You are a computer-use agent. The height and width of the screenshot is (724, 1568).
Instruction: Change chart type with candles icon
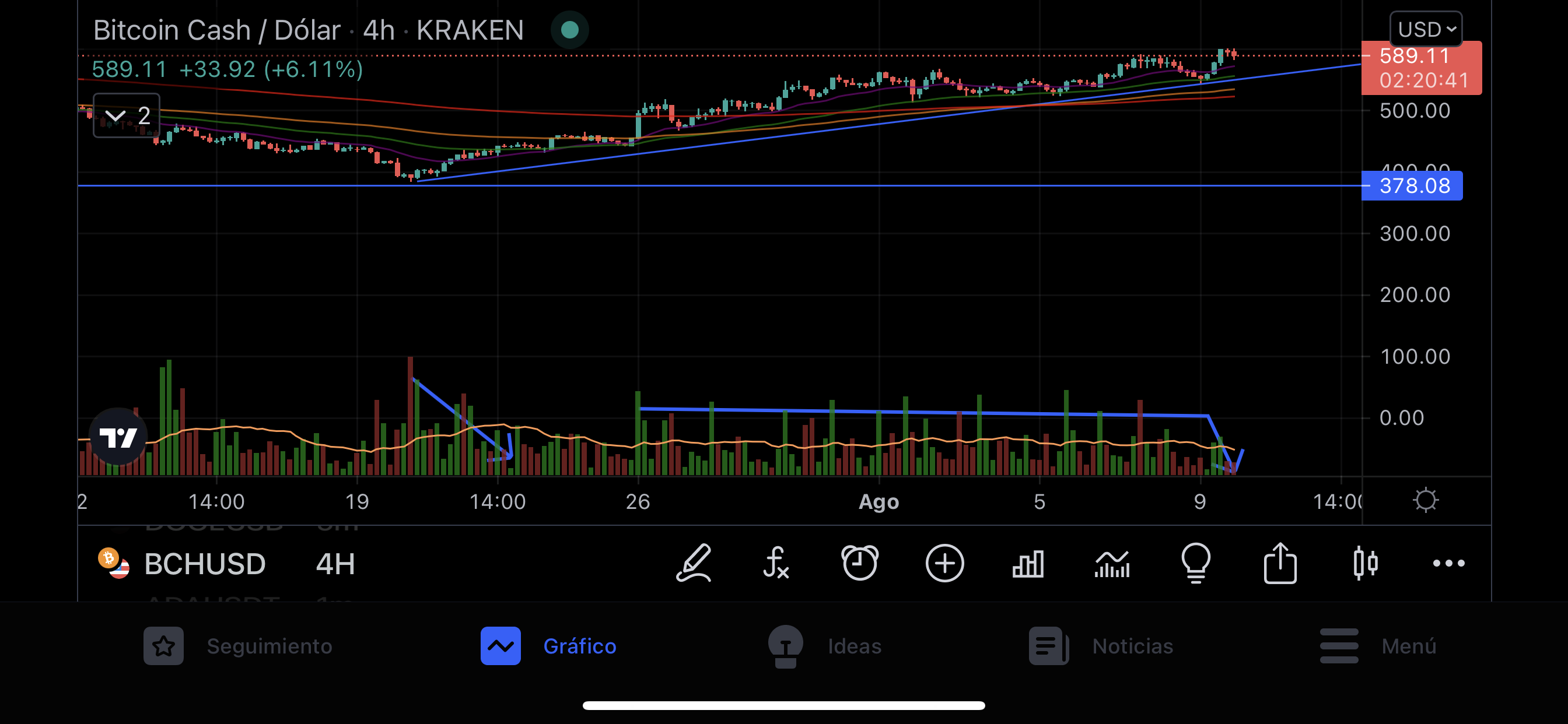pyautogui.click(x=1366, y=563)
